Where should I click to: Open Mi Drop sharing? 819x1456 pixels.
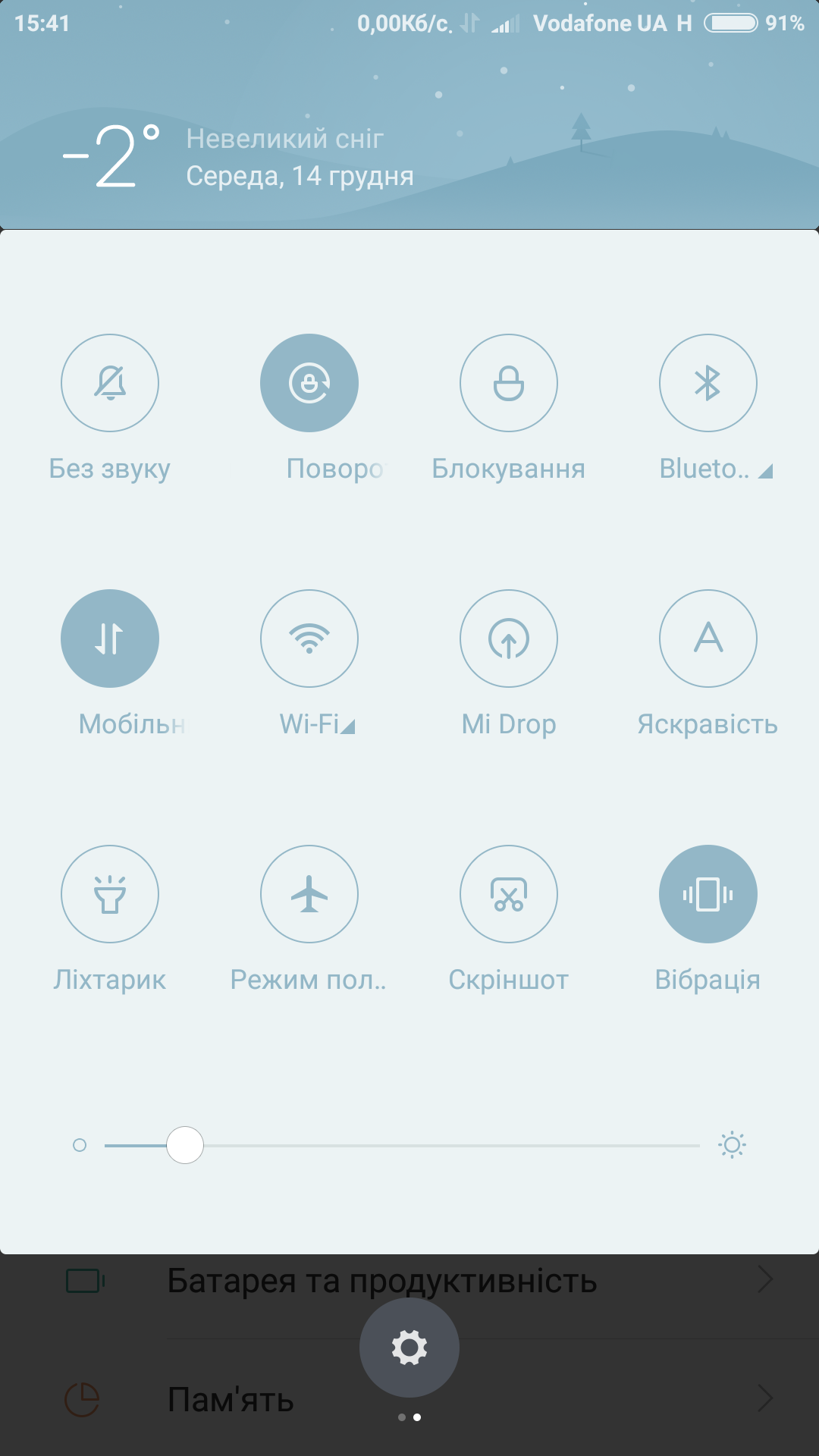(x=509, y=639)
